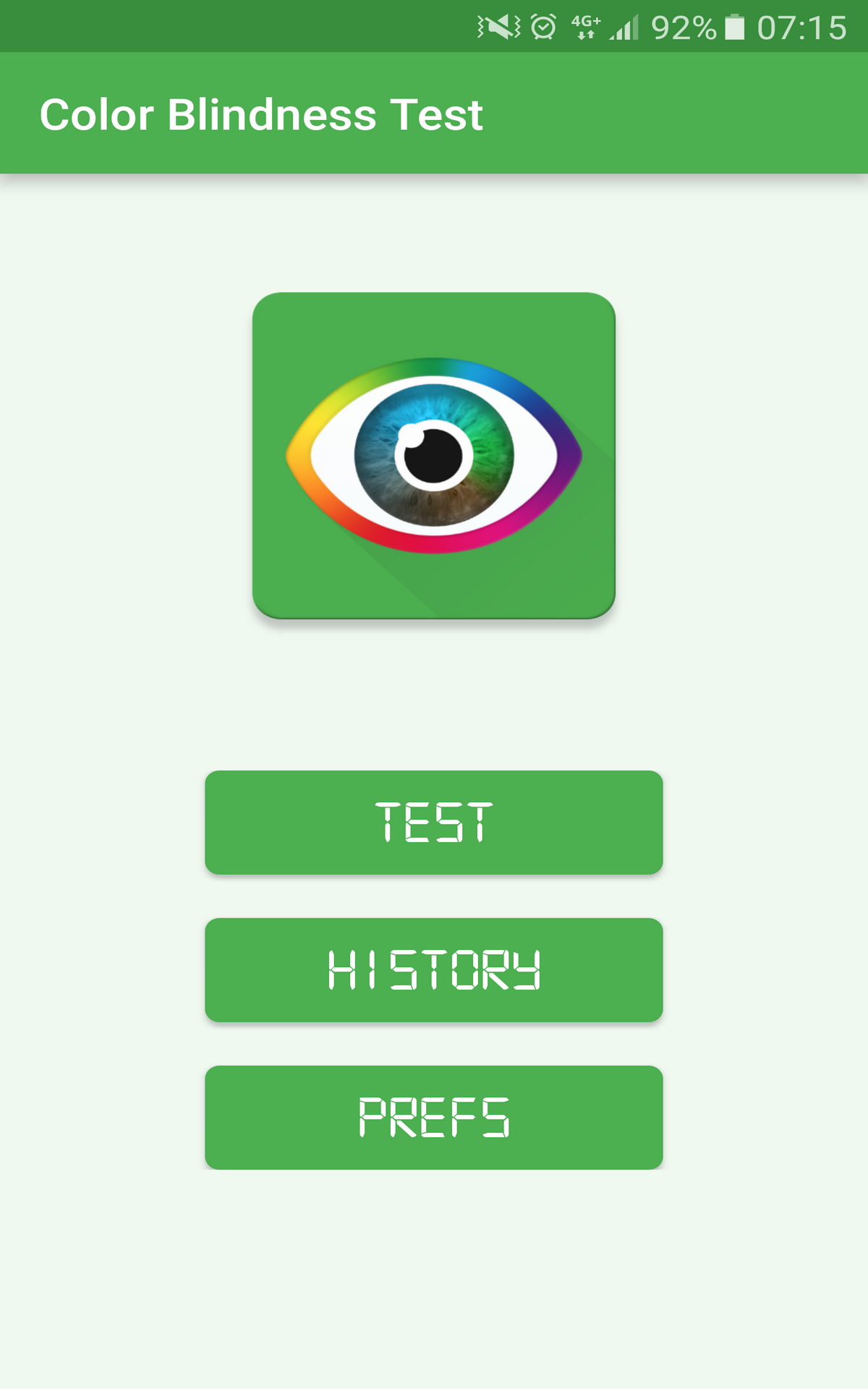Tap the status bar at the top

tap(434, 25)
